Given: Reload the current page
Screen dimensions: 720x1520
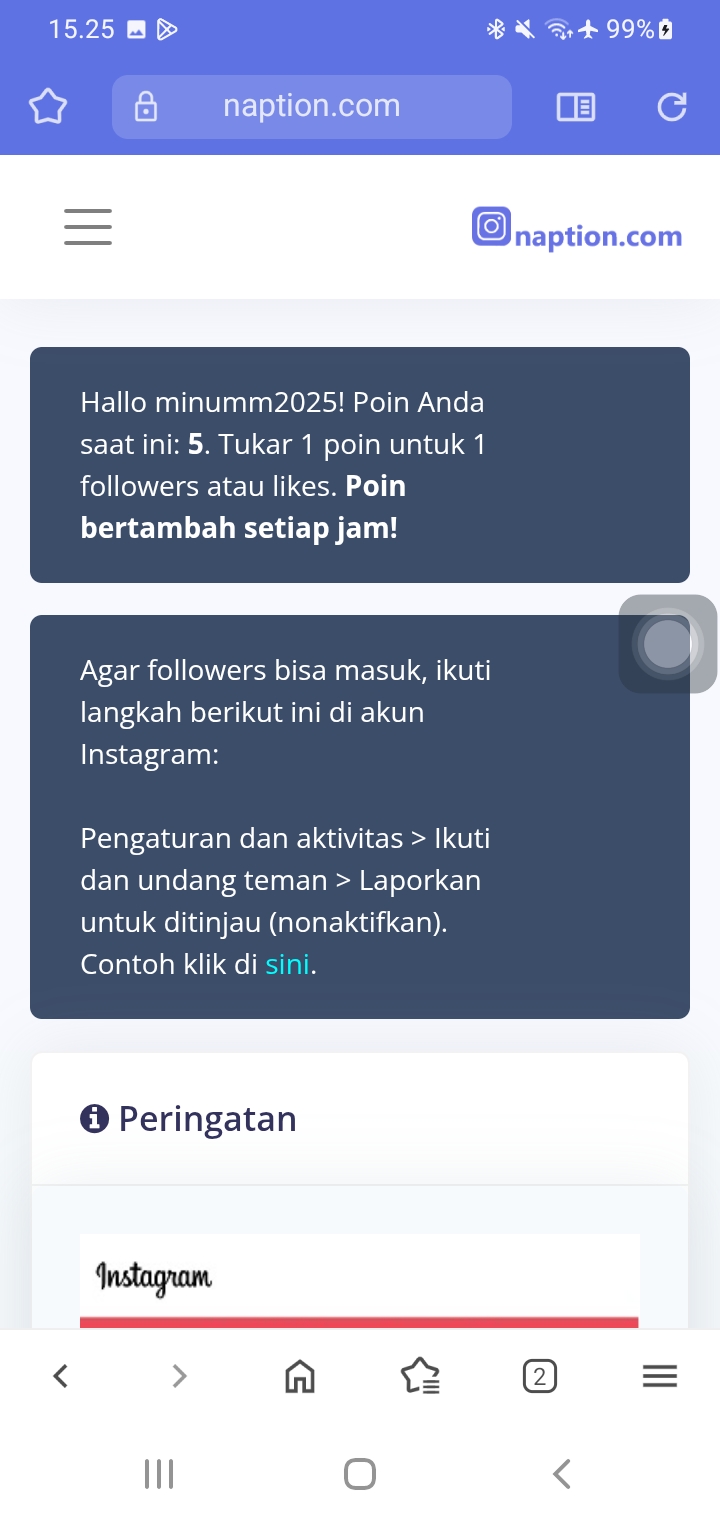Looking at the screenshot, I should 672,107.
